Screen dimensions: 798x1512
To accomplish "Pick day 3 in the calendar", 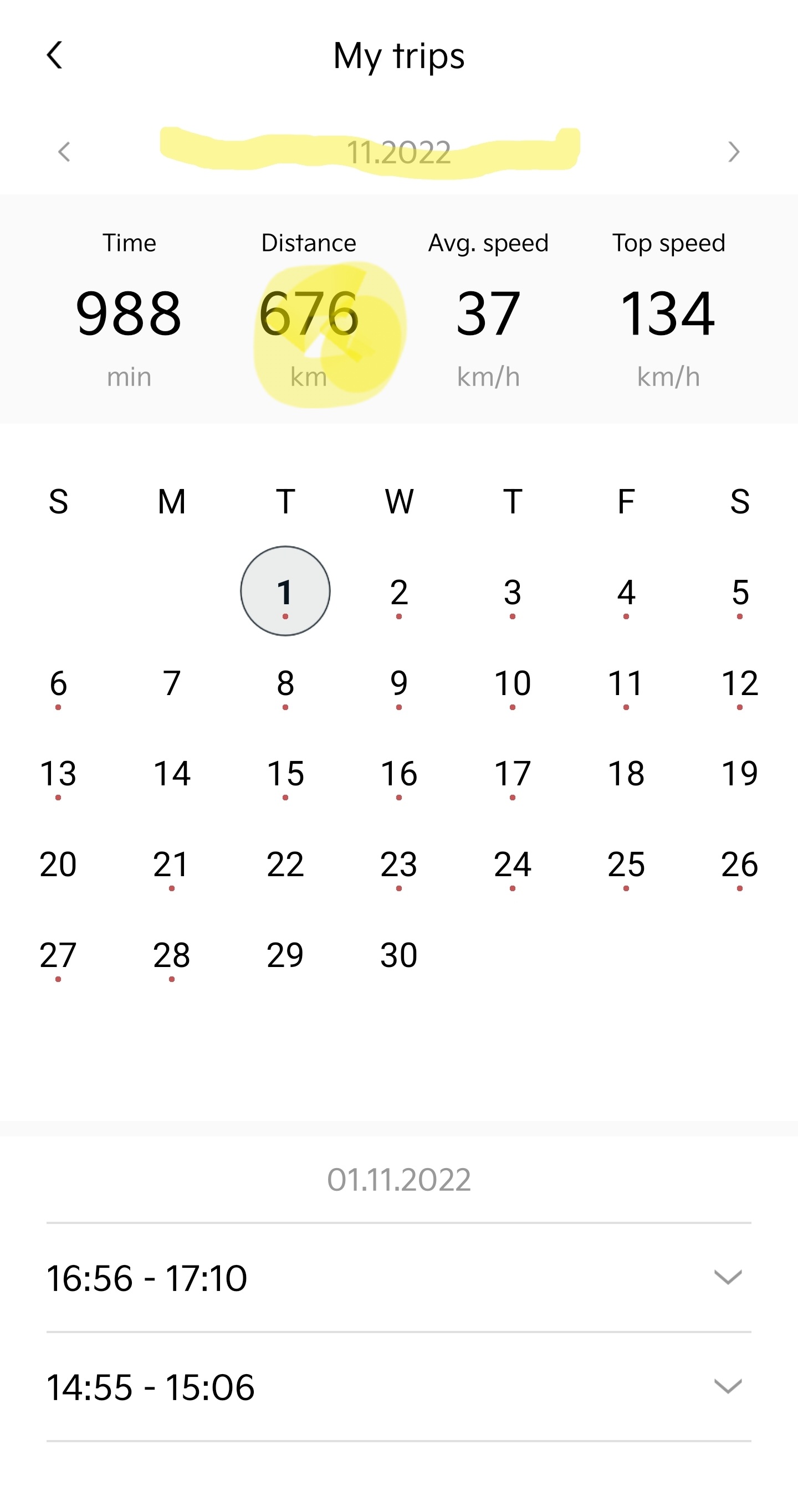I will click(x=513, y=593).
